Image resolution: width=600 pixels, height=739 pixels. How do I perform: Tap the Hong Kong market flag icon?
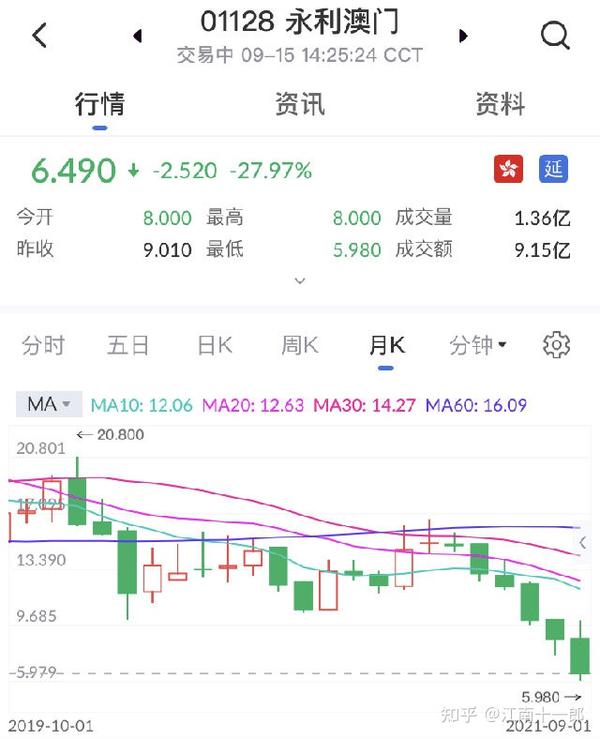(509, 168)
